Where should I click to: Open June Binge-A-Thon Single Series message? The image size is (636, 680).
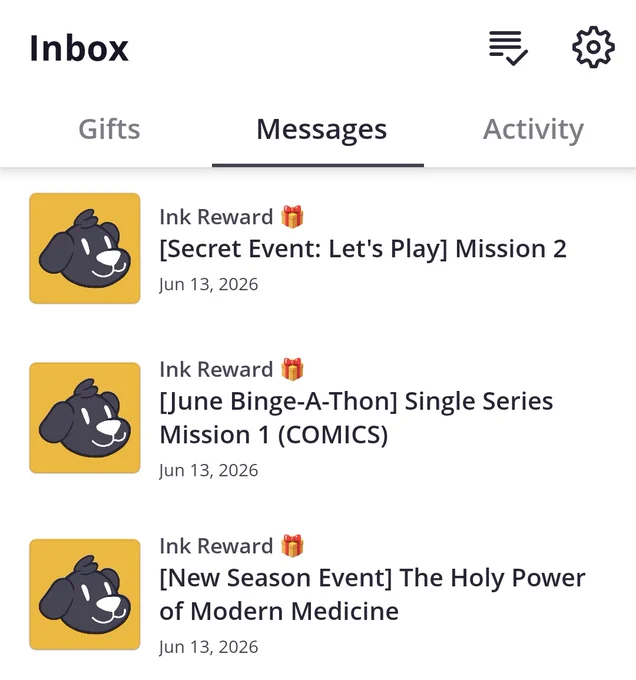coord(318,418)
